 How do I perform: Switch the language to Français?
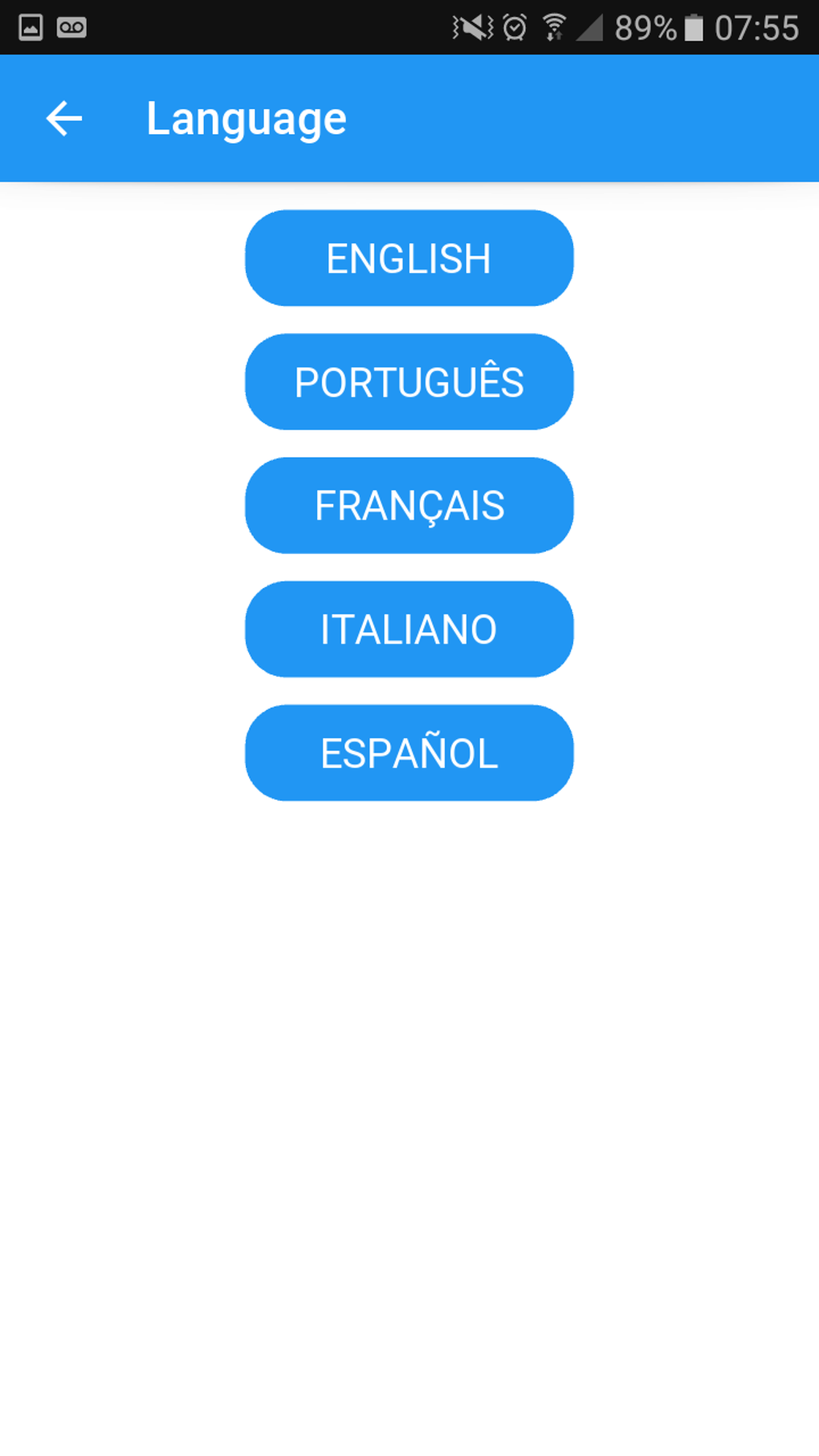(x=409, y=506)
